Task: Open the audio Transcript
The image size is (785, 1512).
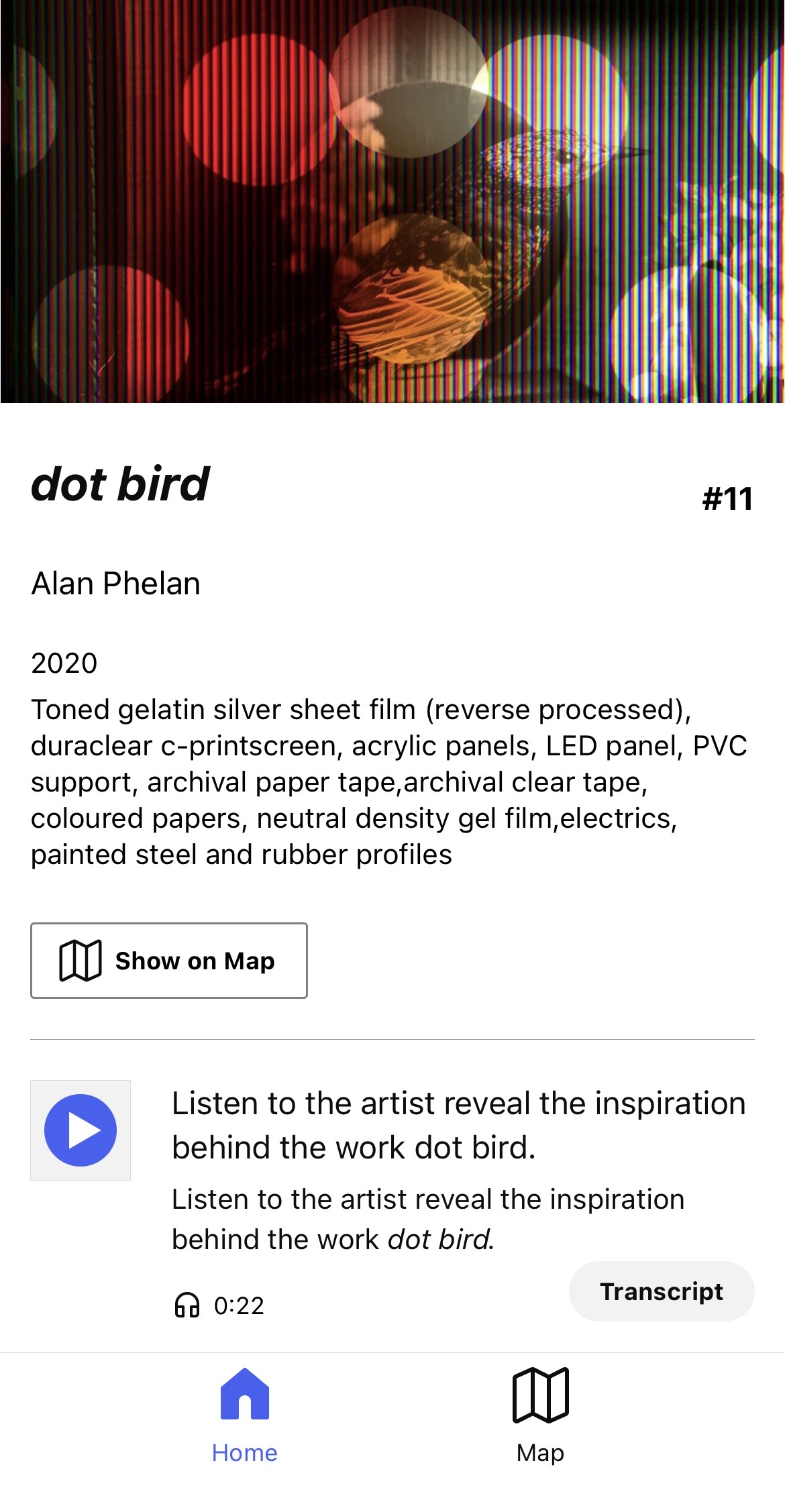Action: click(x=662, y=1291)
